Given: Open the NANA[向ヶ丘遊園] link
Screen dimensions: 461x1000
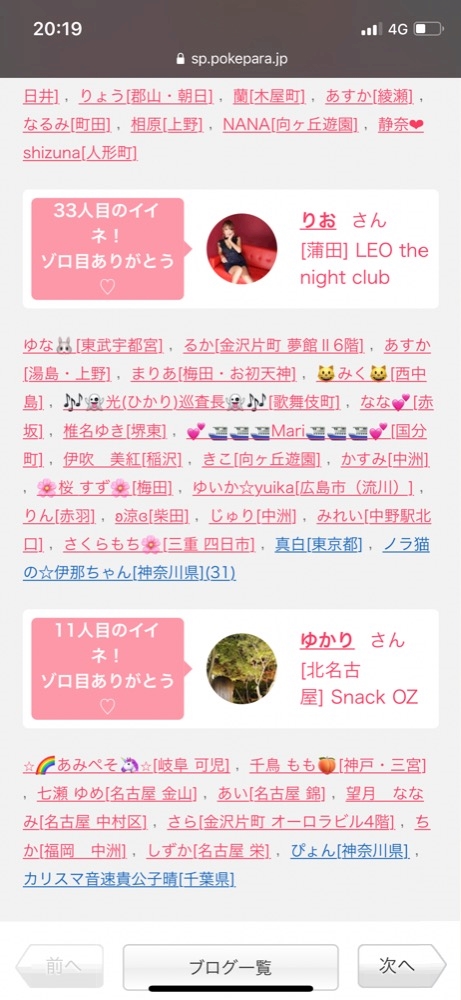Looking at the screenshot, I should tap(289, 125).
